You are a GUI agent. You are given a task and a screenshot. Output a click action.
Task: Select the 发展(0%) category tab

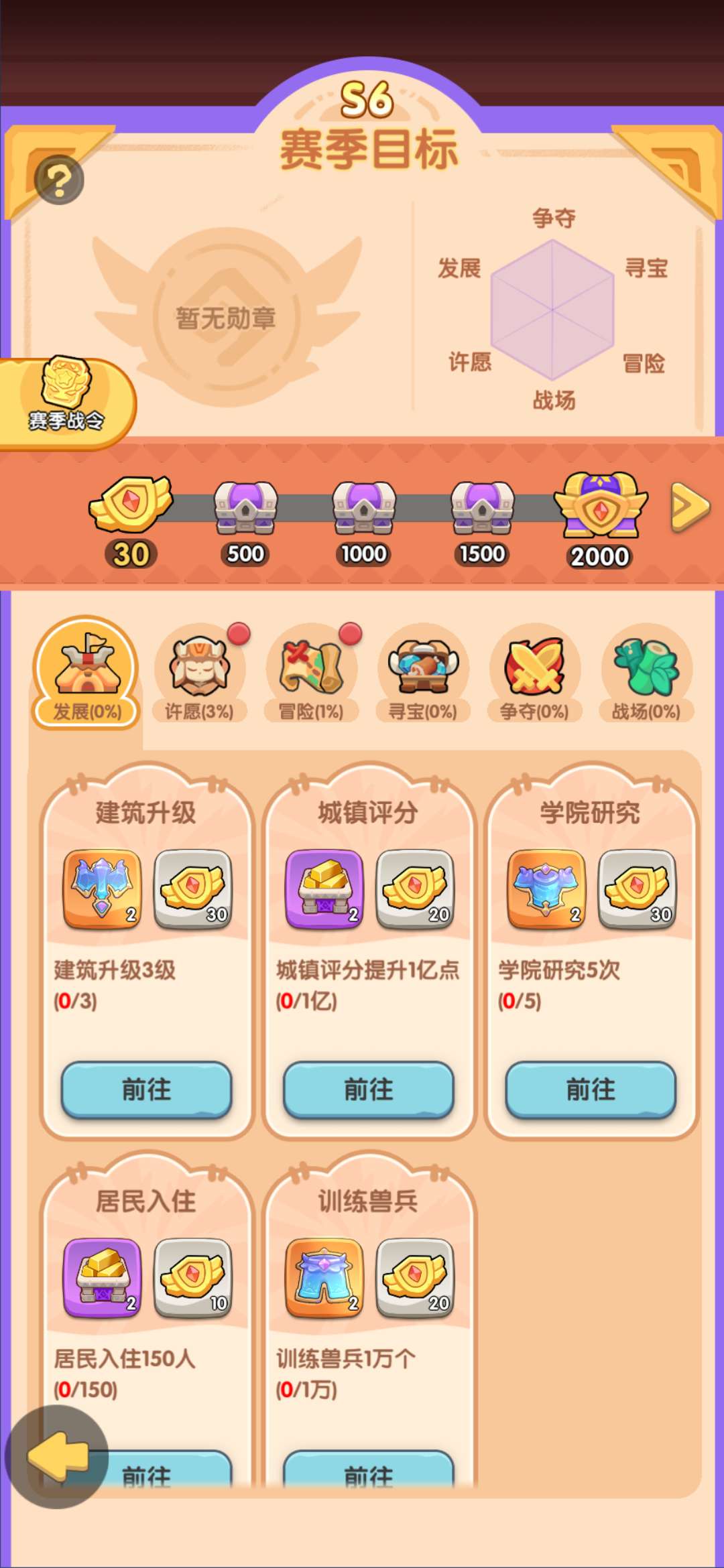click(87, 672)
